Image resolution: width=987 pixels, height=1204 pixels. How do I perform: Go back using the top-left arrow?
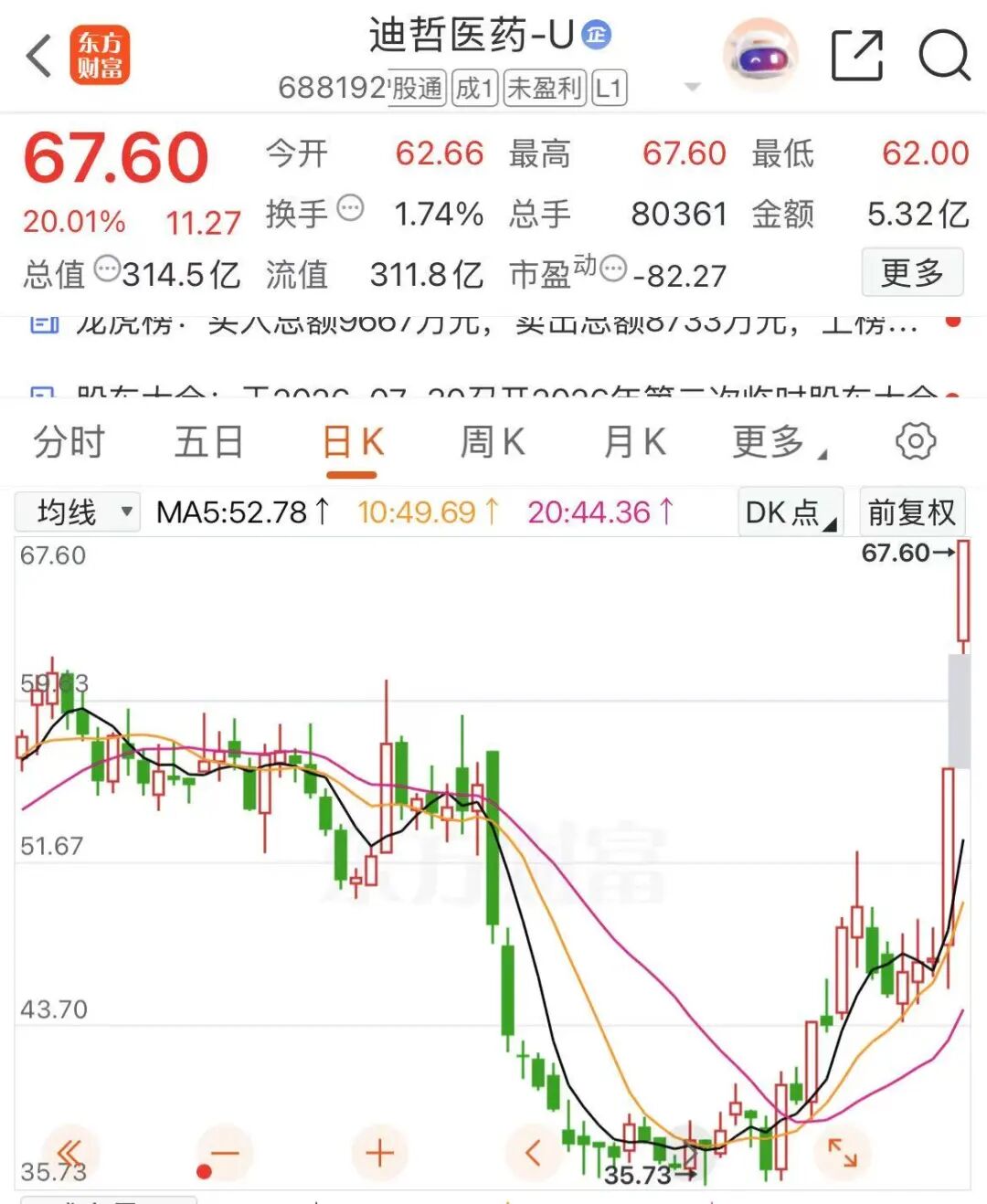[38, 57]
